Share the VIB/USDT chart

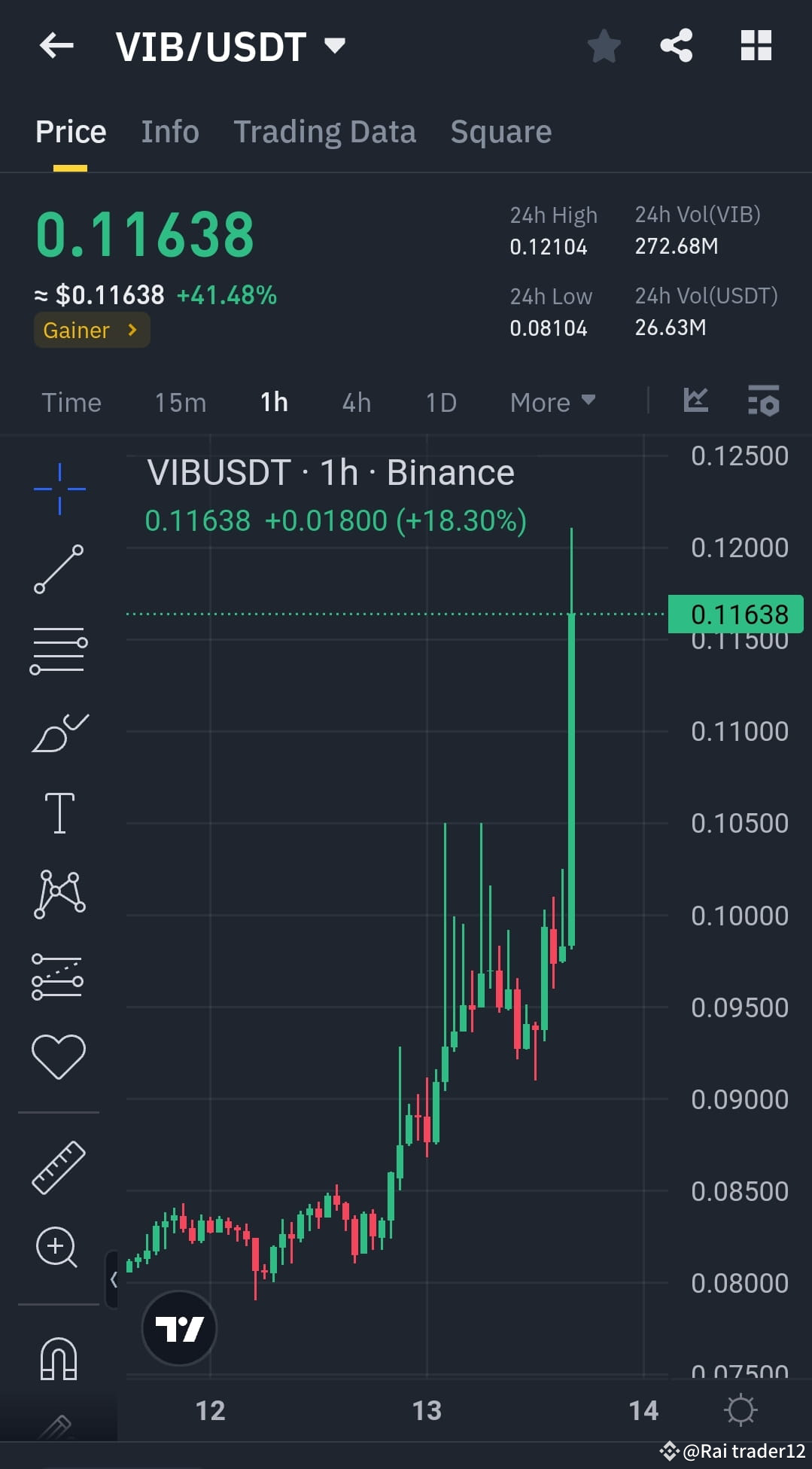point(675,45)
